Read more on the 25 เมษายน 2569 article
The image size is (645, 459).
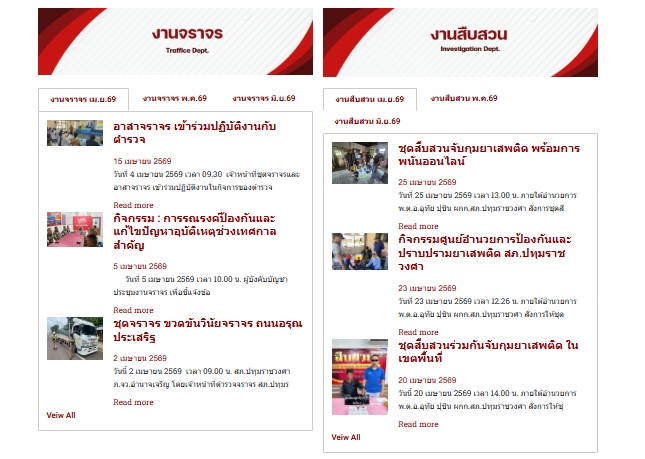click(418, 226)
